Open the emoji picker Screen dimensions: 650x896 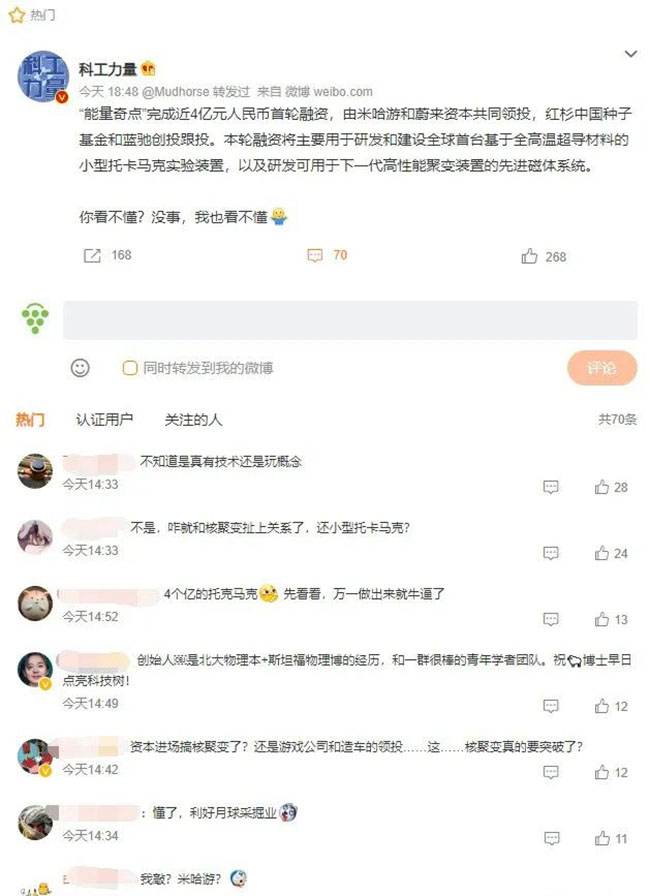(80, 368)
